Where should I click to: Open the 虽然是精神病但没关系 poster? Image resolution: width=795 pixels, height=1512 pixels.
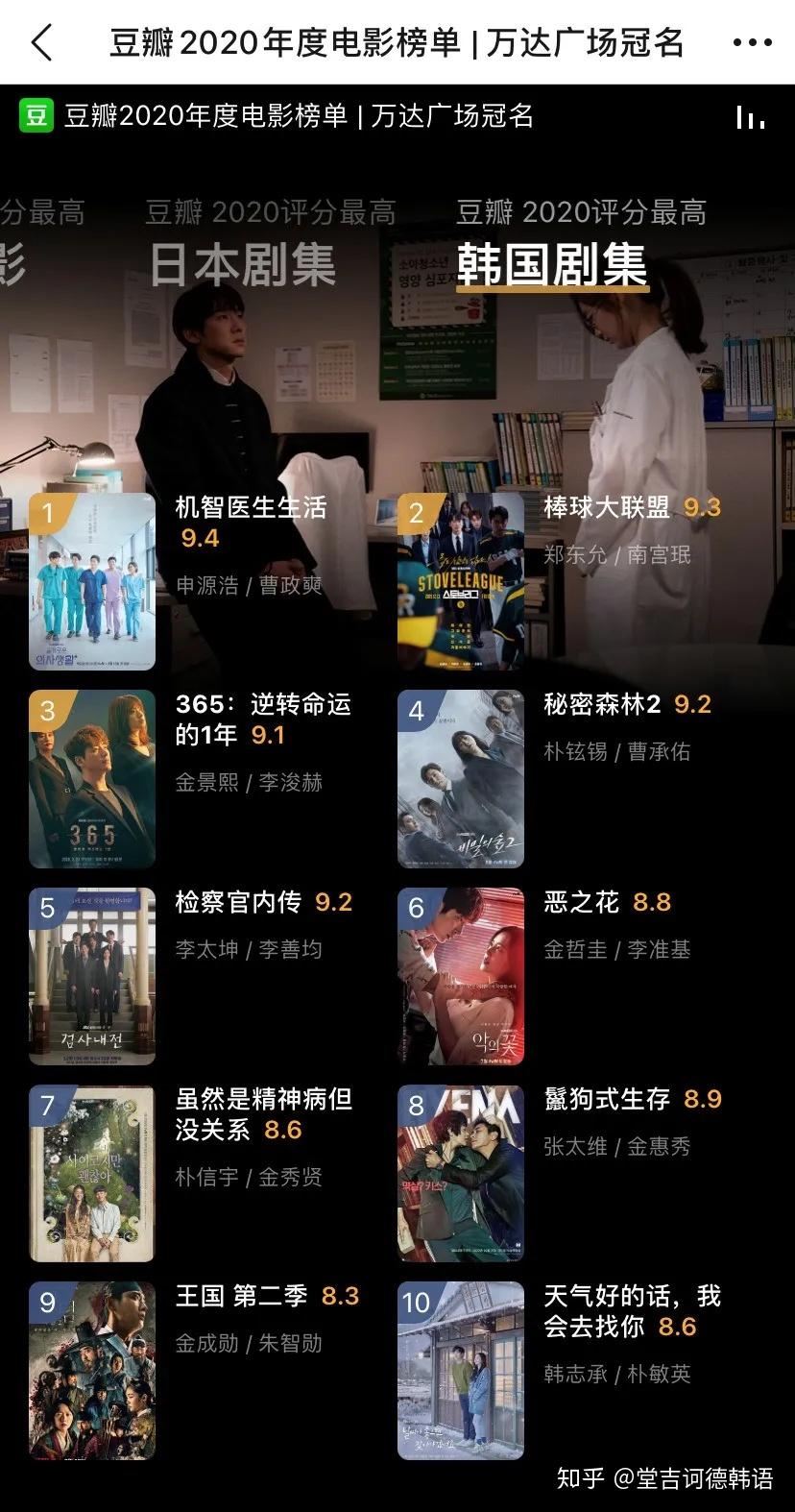tap(92, 1174)
